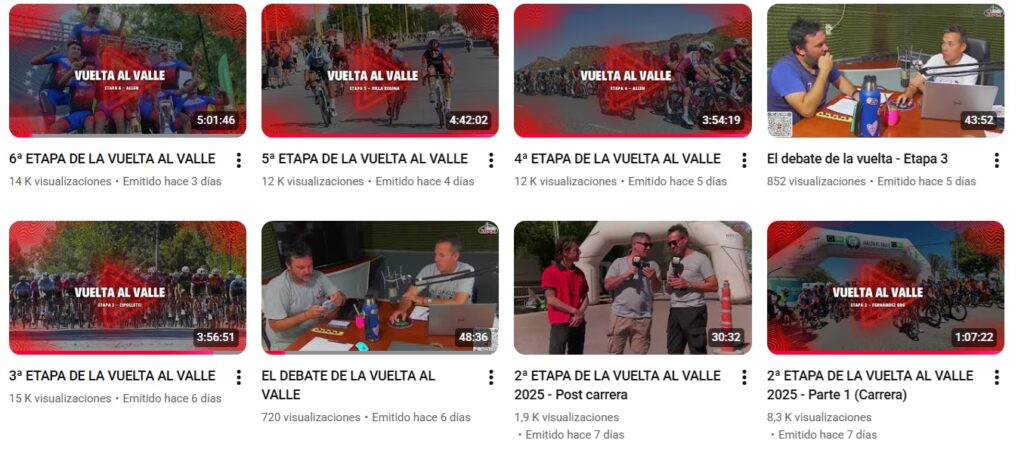Image resolution: width=1024 pixels, height=456 pixels.
Task: Show more options for 4ª ETAPA video
Action: pyautogui.click(x=744, y=160)
